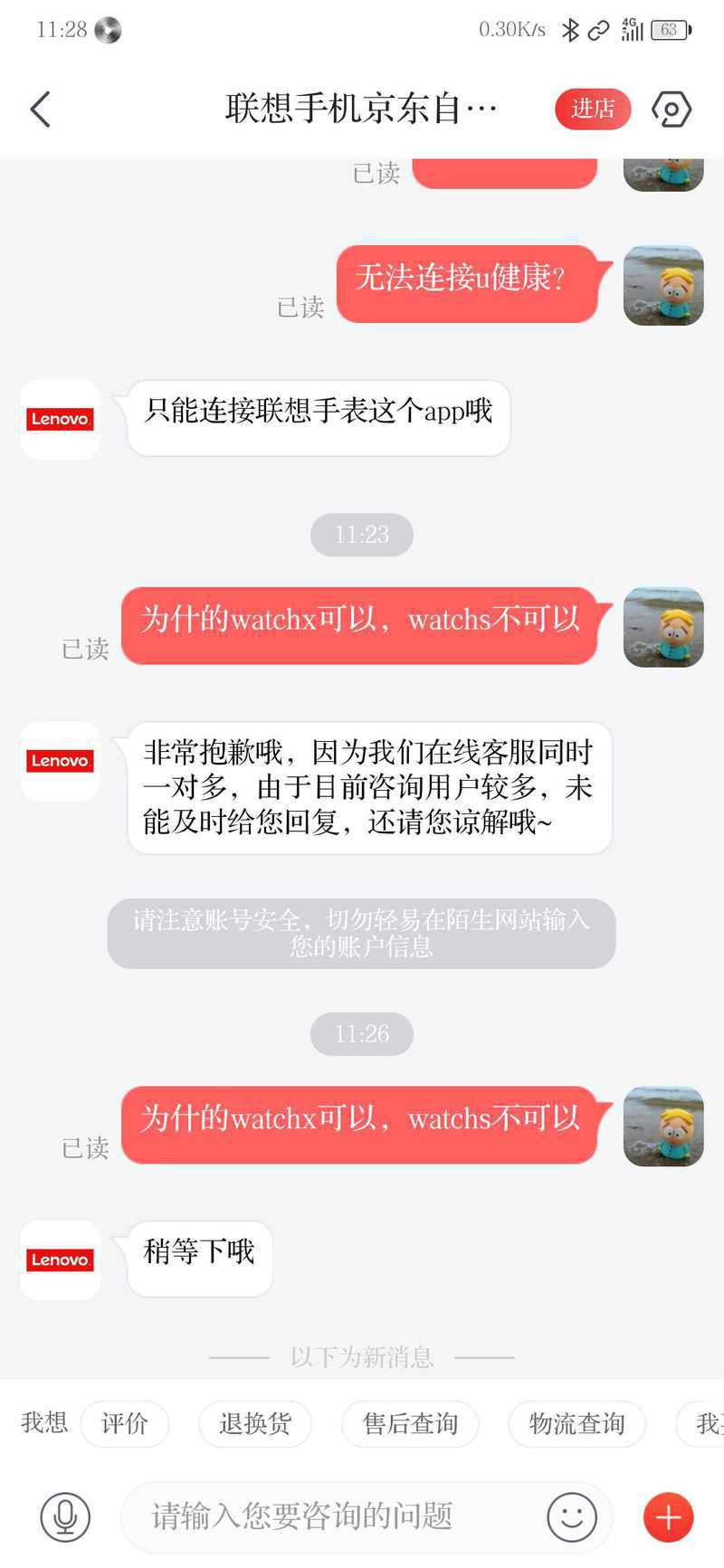The height and width of the screenshot is (1568, 724).
Task: Go back from the Lenovo chat
Action: [x=41, y=109]
